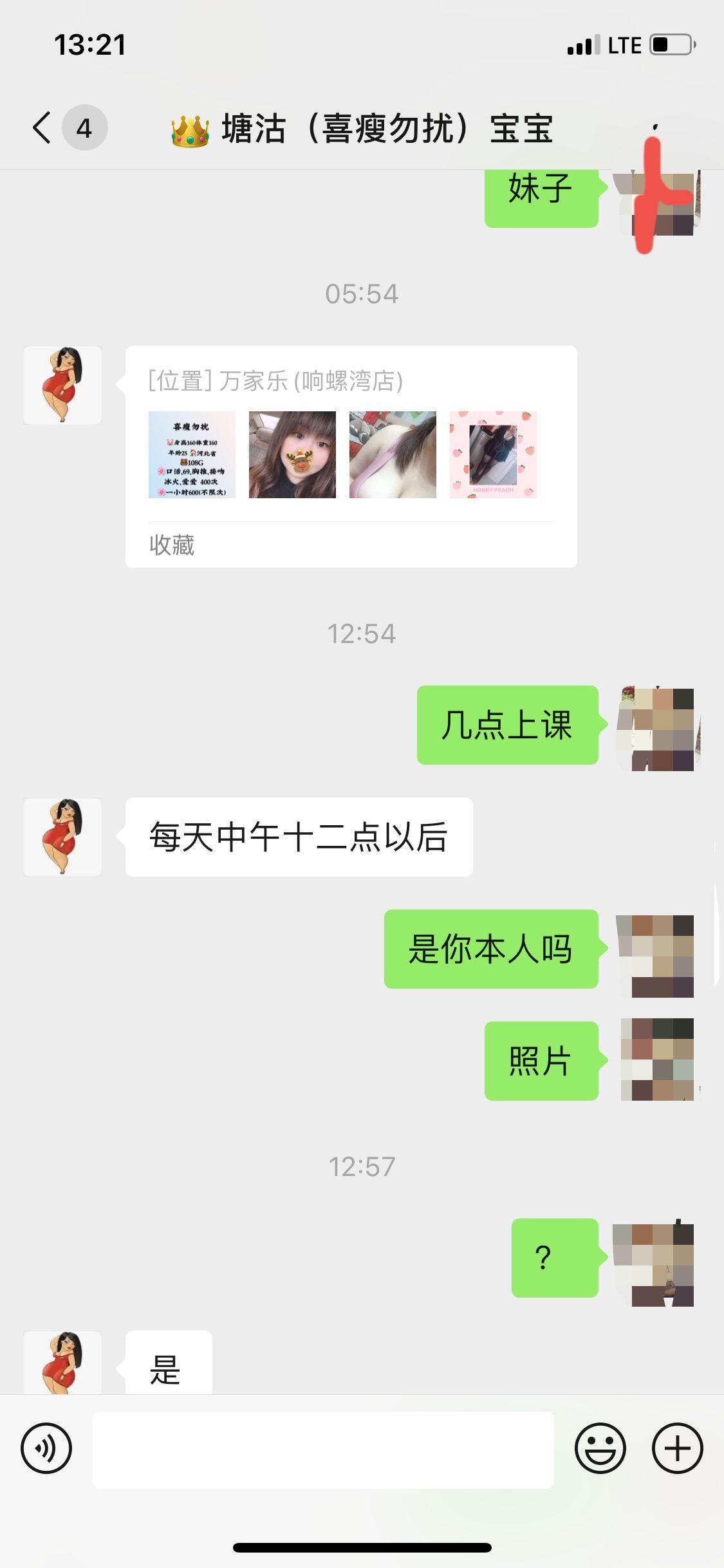724x1568 pixels.
Task: Open own avatar beside 几点上课 message
Action: click(x=657, y=729)
